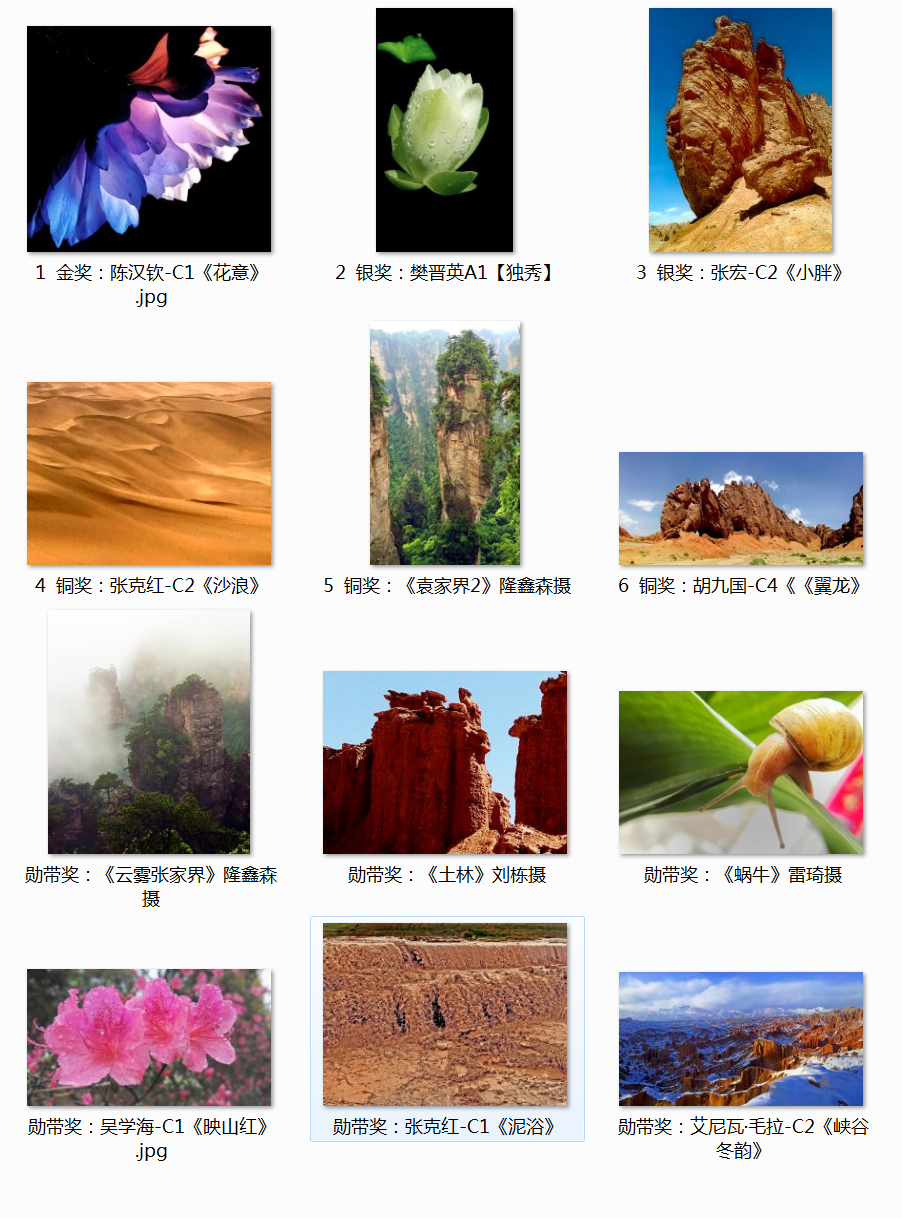
Task: Open the 《蜗牛》 image by 雷琦
Action: [x=741, y=772]
